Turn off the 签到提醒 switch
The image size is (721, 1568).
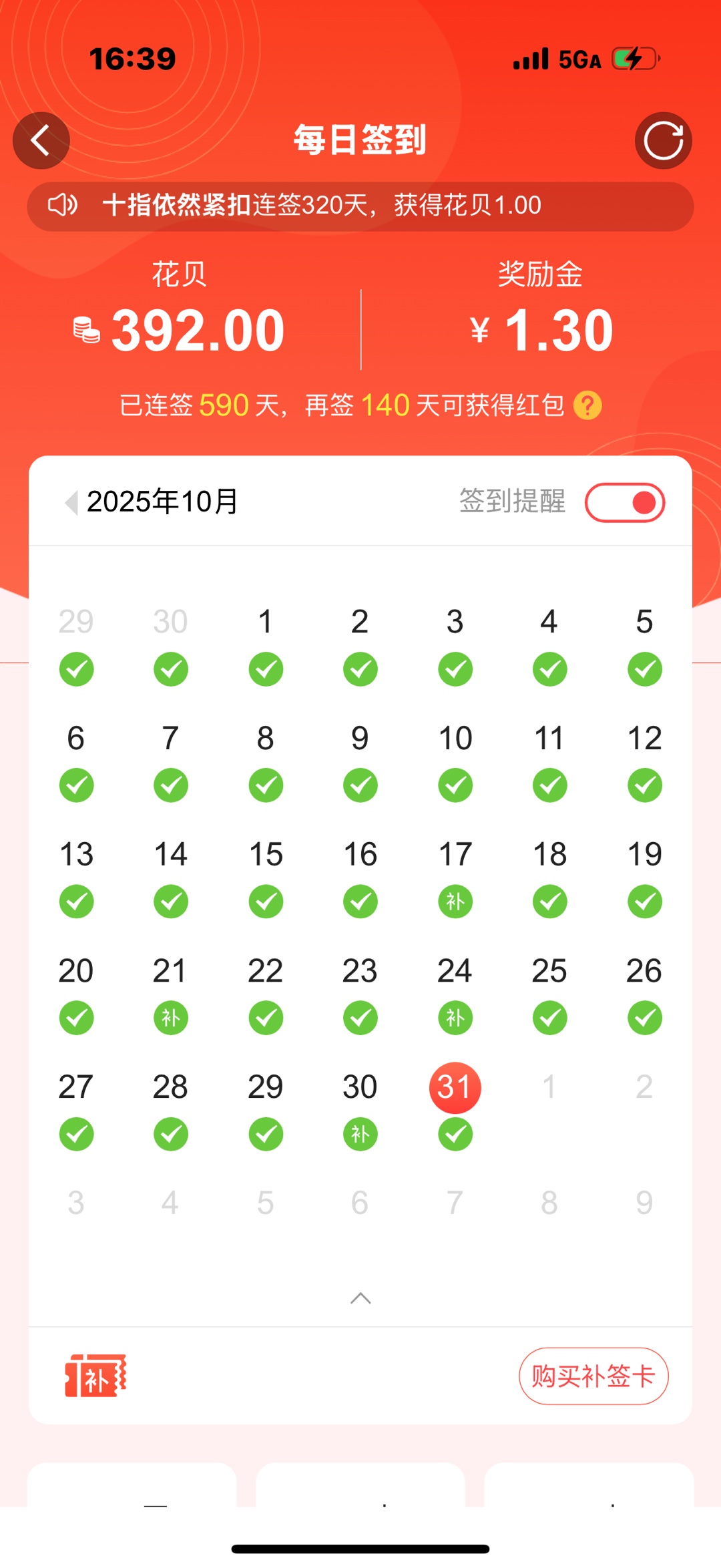(x=625, y=502)
